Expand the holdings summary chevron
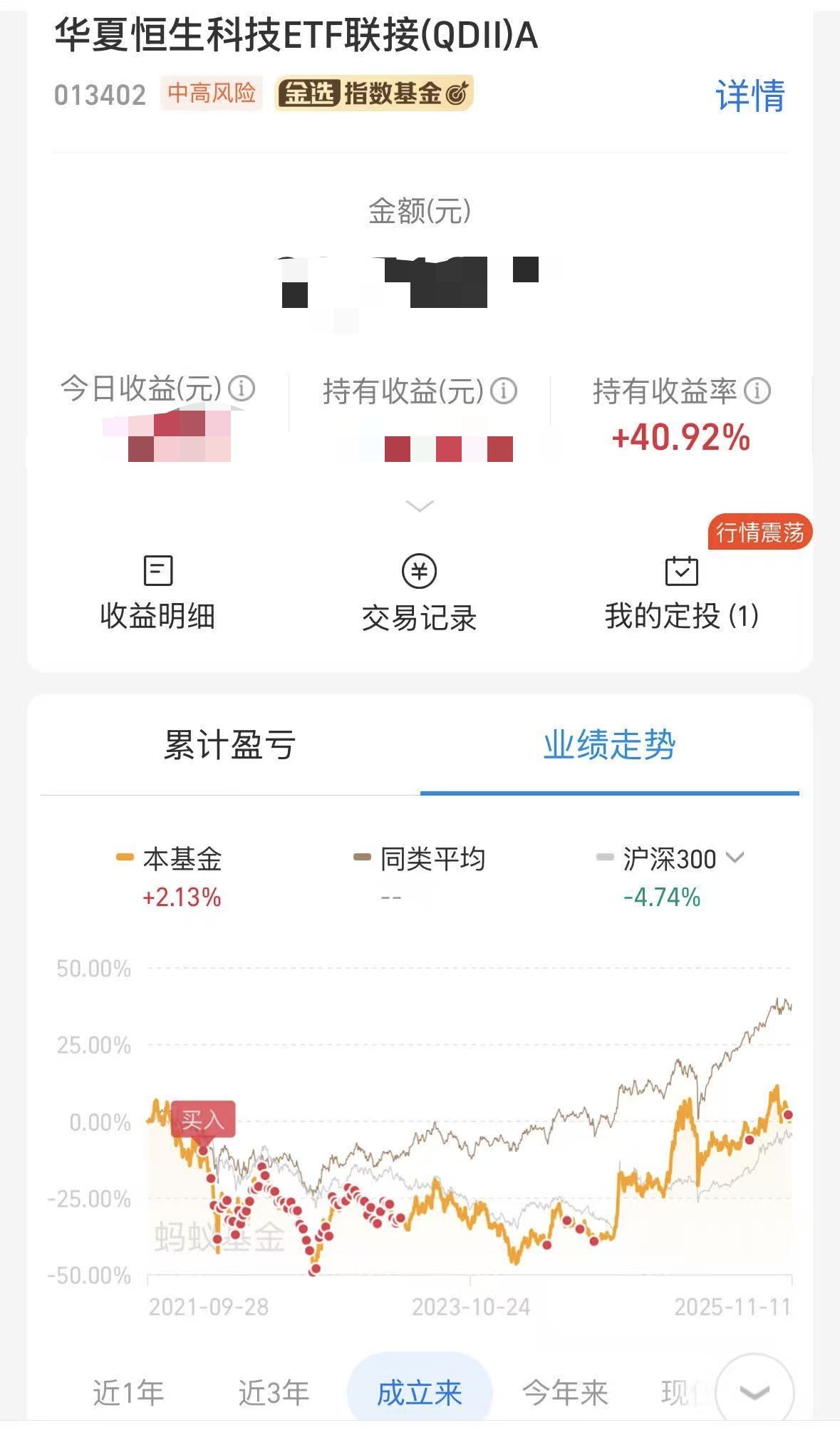Viewport: 840px width, 1430px height. 419,506
